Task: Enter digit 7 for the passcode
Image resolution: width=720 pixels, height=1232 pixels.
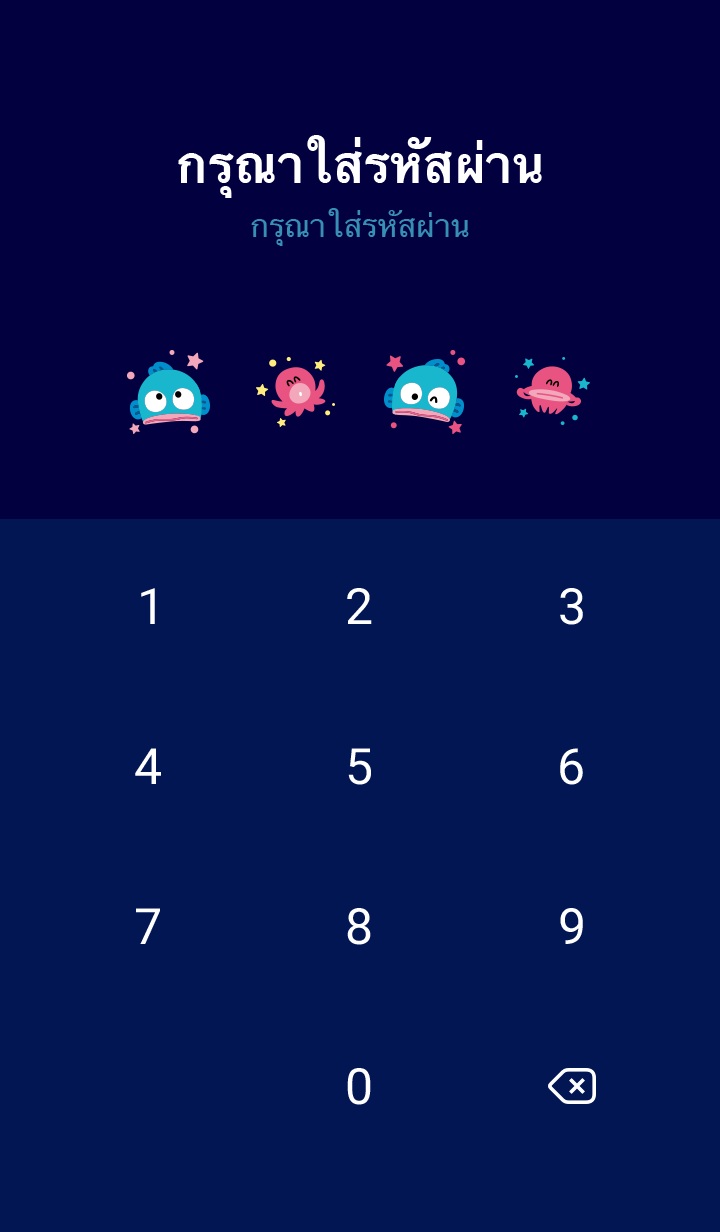Action: coord(148,927)
